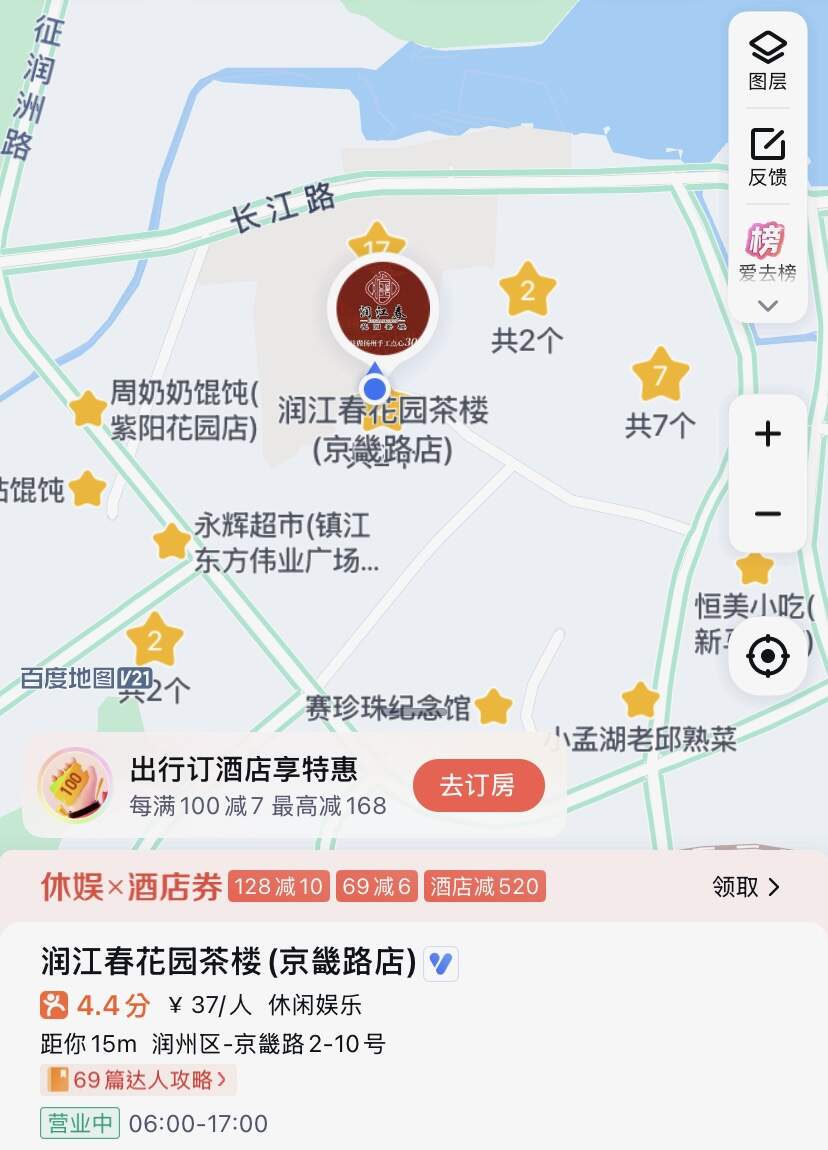Tap the 去订房 button
The width and height of the screenshot is (828, 1150).
[x=478, y=785]
